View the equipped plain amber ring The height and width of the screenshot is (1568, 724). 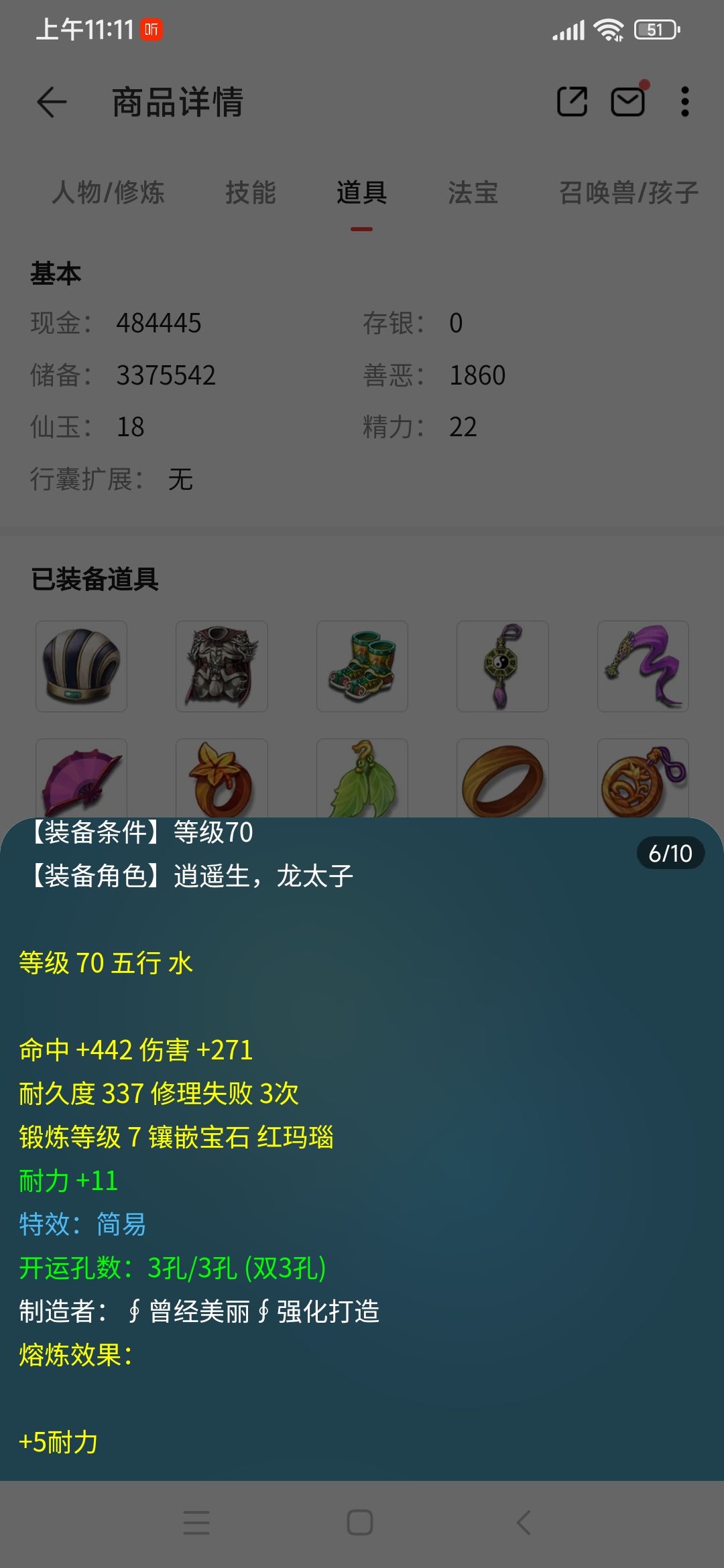pos(503,779)
